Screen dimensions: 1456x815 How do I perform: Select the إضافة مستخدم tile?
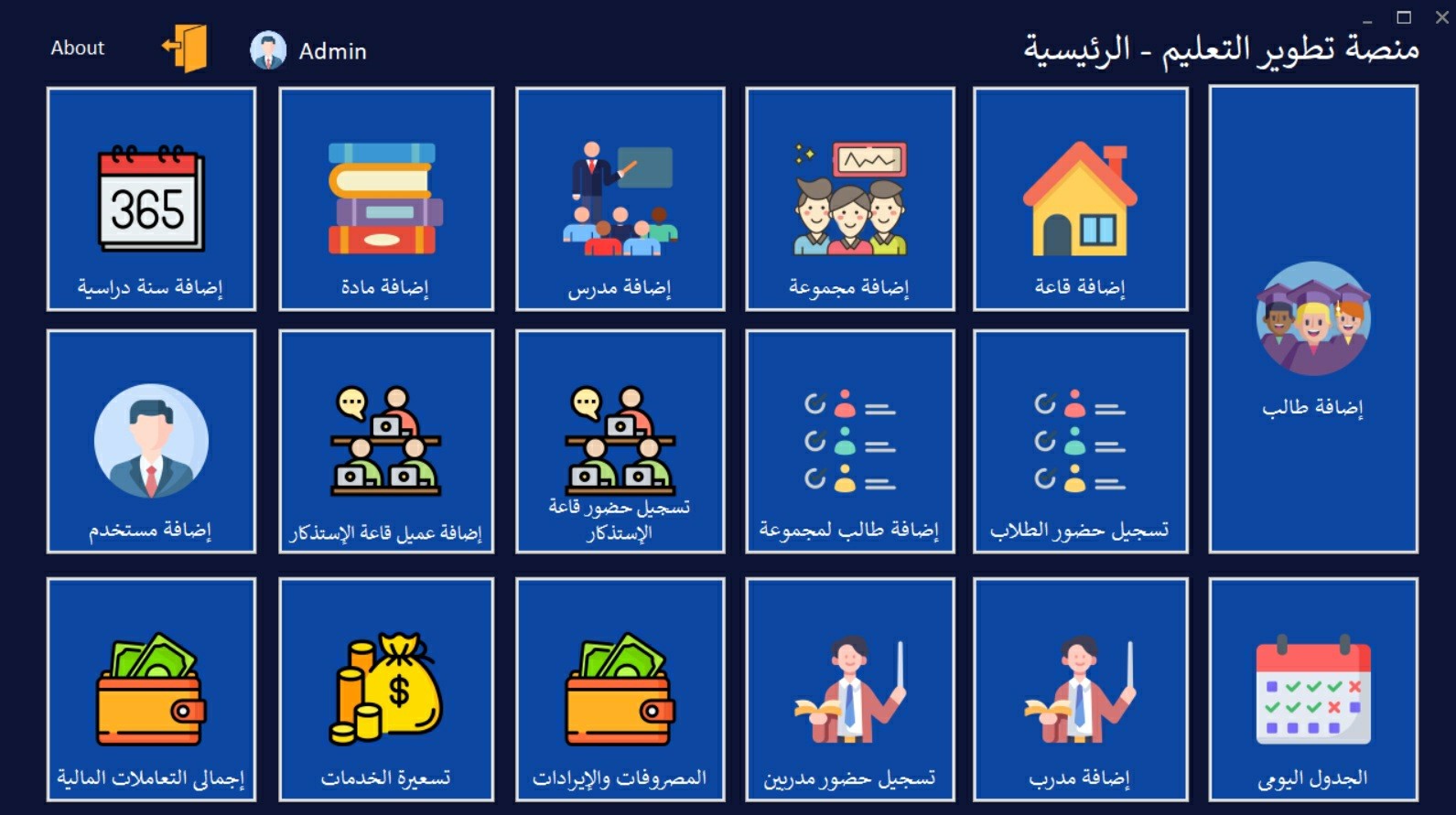(151, 442)
